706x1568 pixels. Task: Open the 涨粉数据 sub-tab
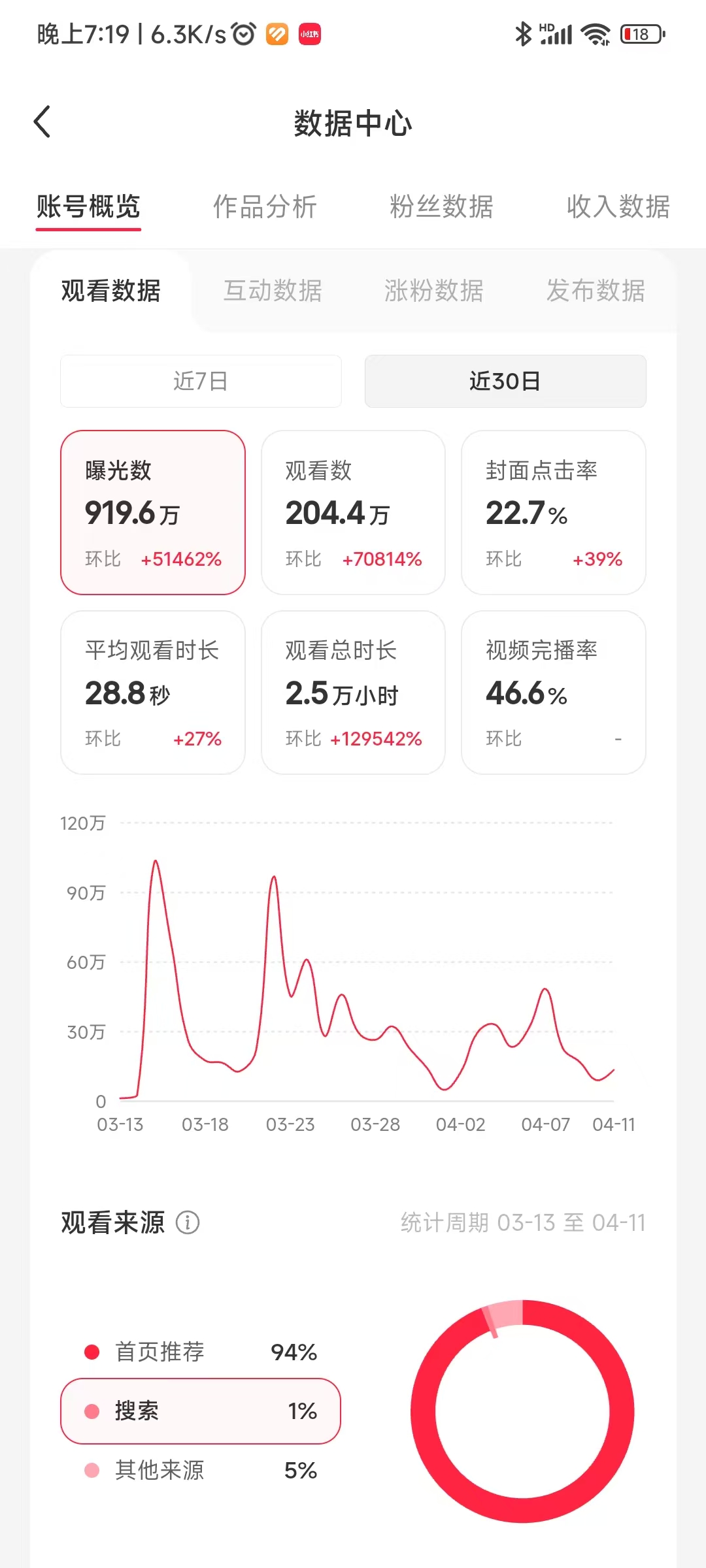tap(433, 292)
